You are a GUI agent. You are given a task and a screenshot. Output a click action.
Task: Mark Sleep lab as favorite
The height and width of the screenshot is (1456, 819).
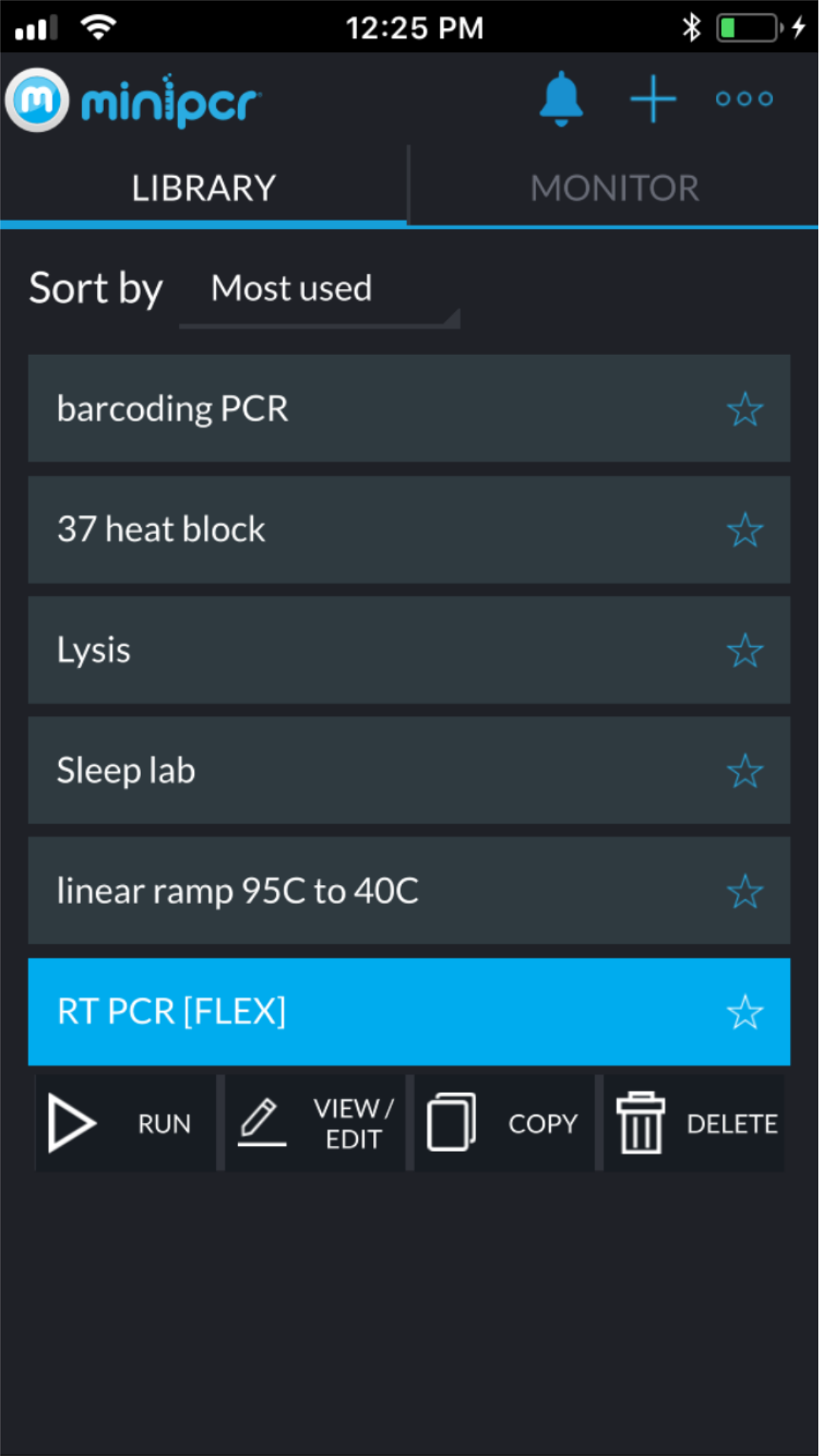tap(745, 770)
